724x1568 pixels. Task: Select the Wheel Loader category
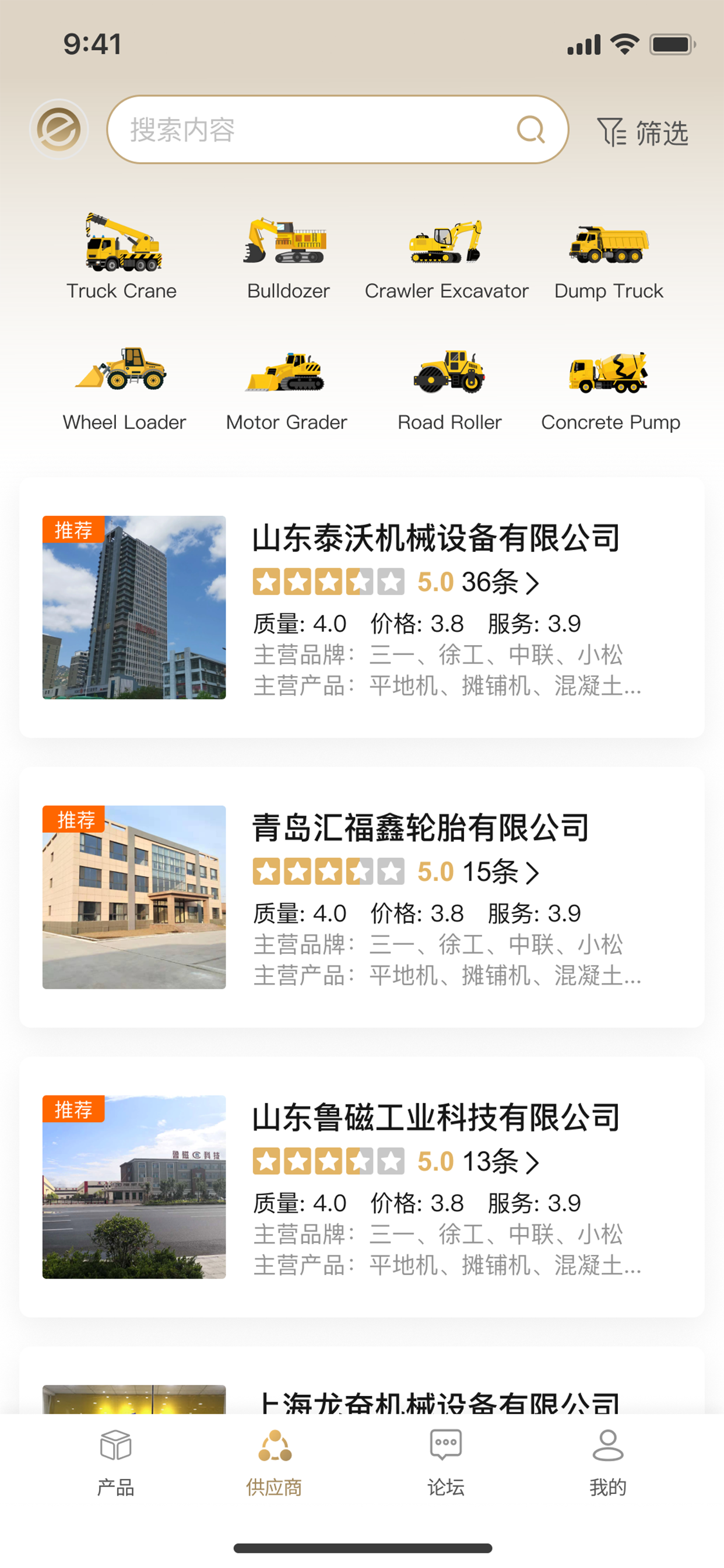pos(124,388)
